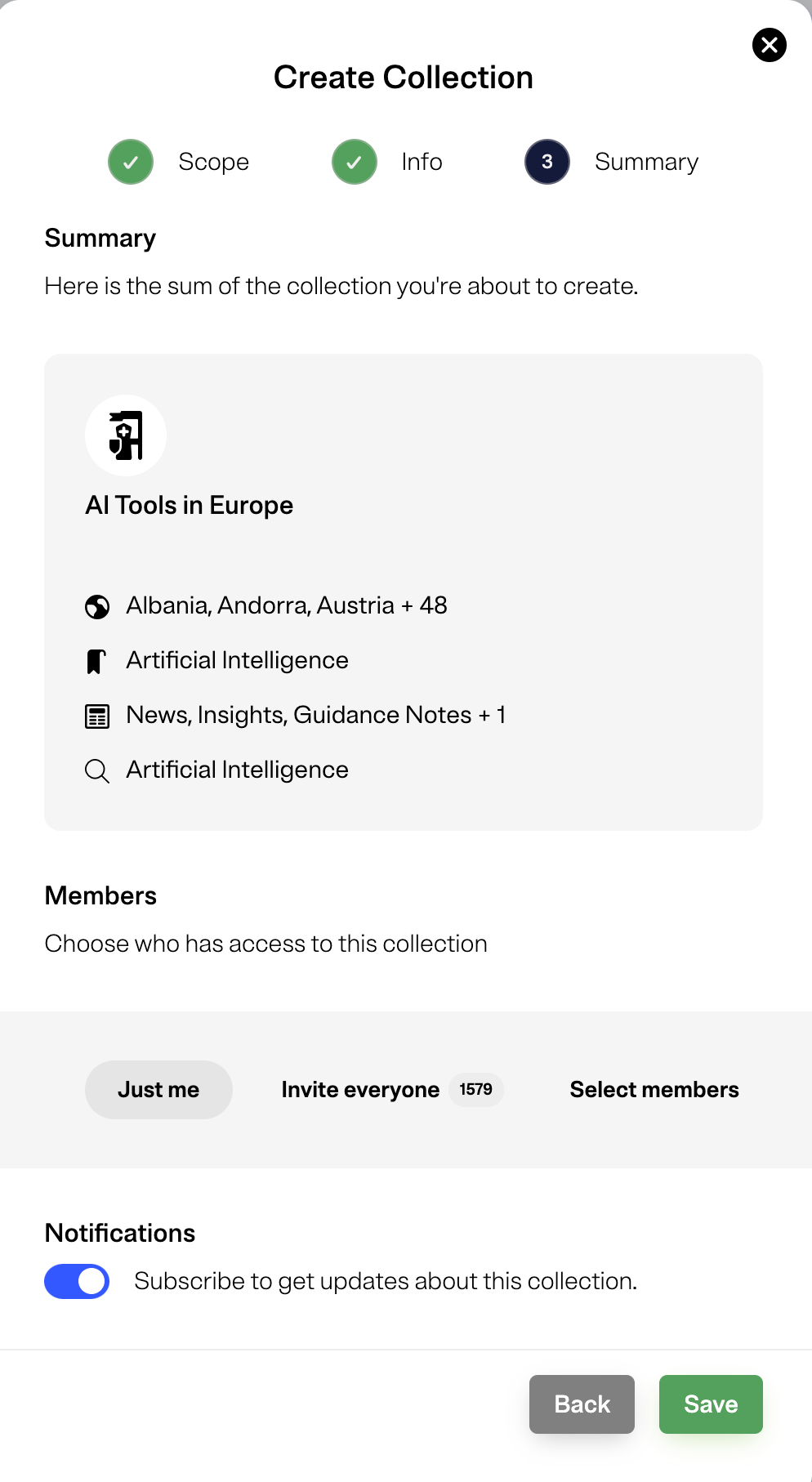Choose Invite everyone for member access
The width and height of the screenshot is (812, 1482).
(360, 1089)
